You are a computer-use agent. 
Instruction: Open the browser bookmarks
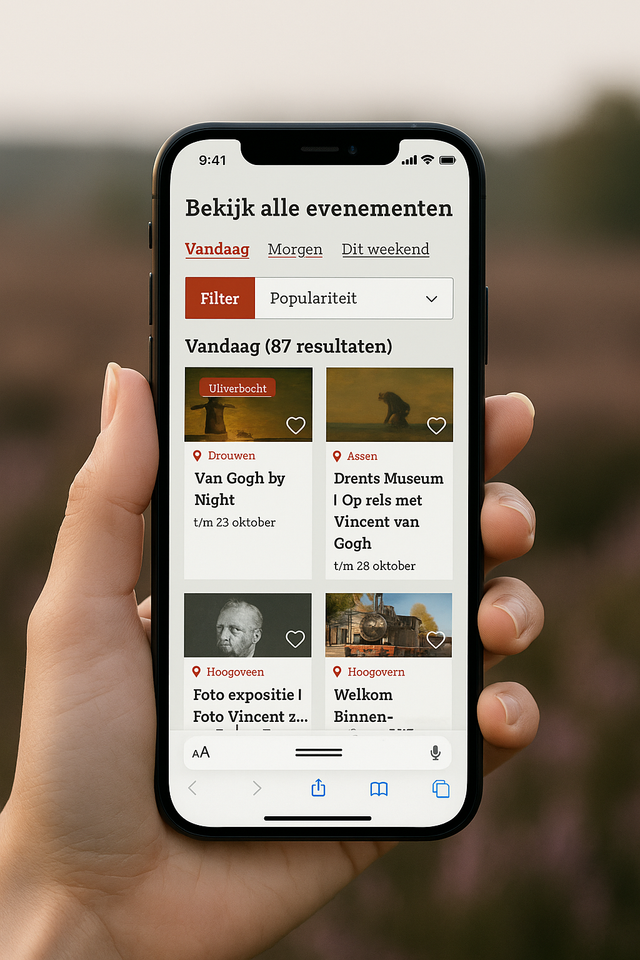click(379, 789)
